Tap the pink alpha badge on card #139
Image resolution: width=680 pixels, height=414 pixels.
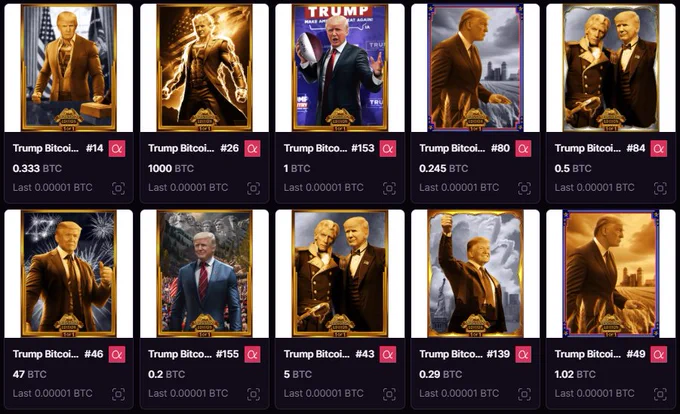(523, 355)
